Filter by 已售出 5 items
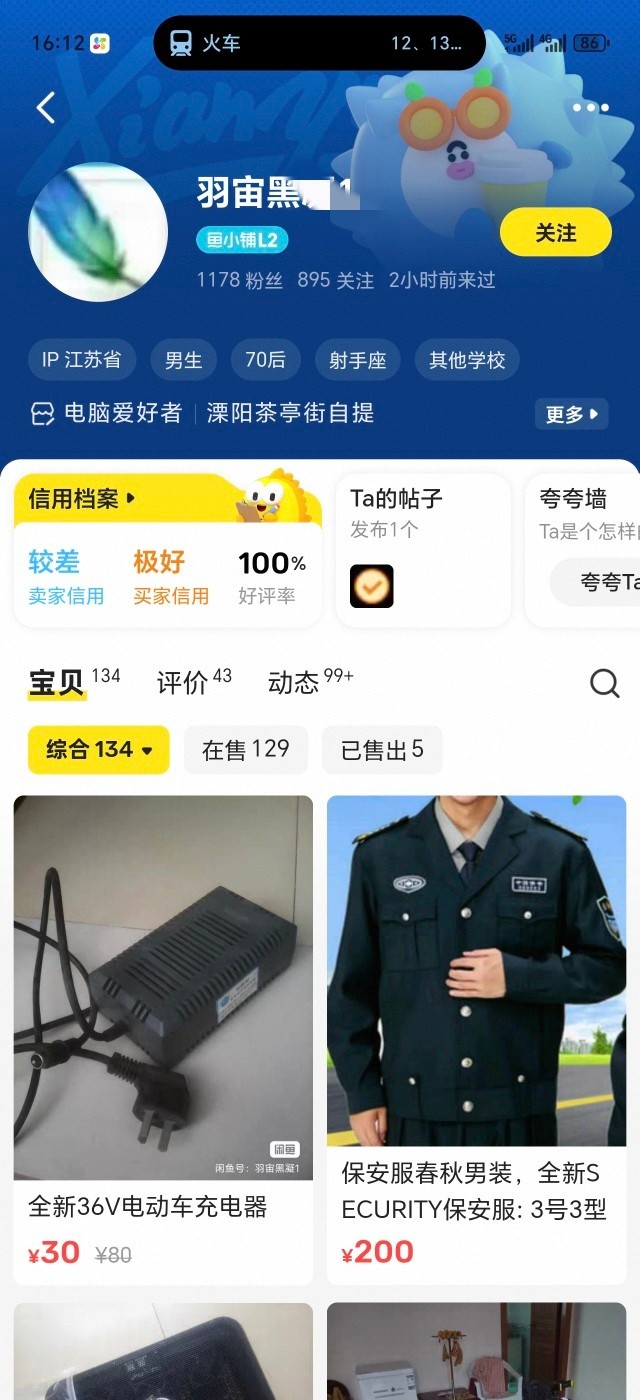This screenshot has height=1400, width=640. [382, 750]
